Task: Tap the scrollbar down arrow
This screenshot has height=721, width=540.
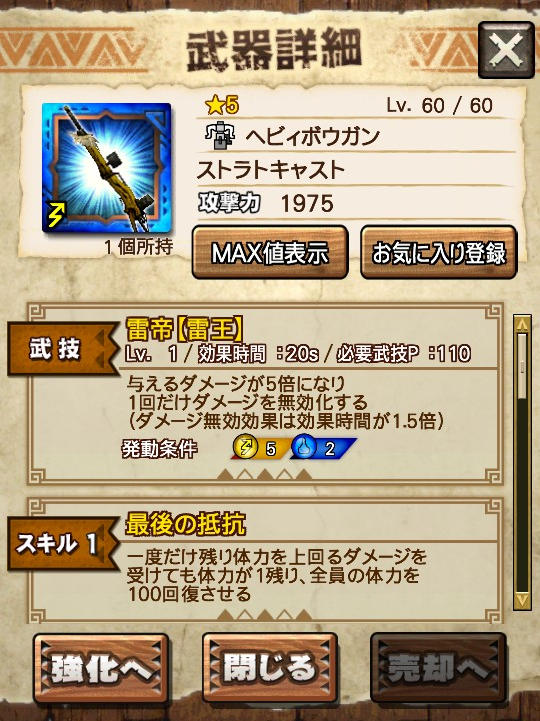Action: coord(522,601)
